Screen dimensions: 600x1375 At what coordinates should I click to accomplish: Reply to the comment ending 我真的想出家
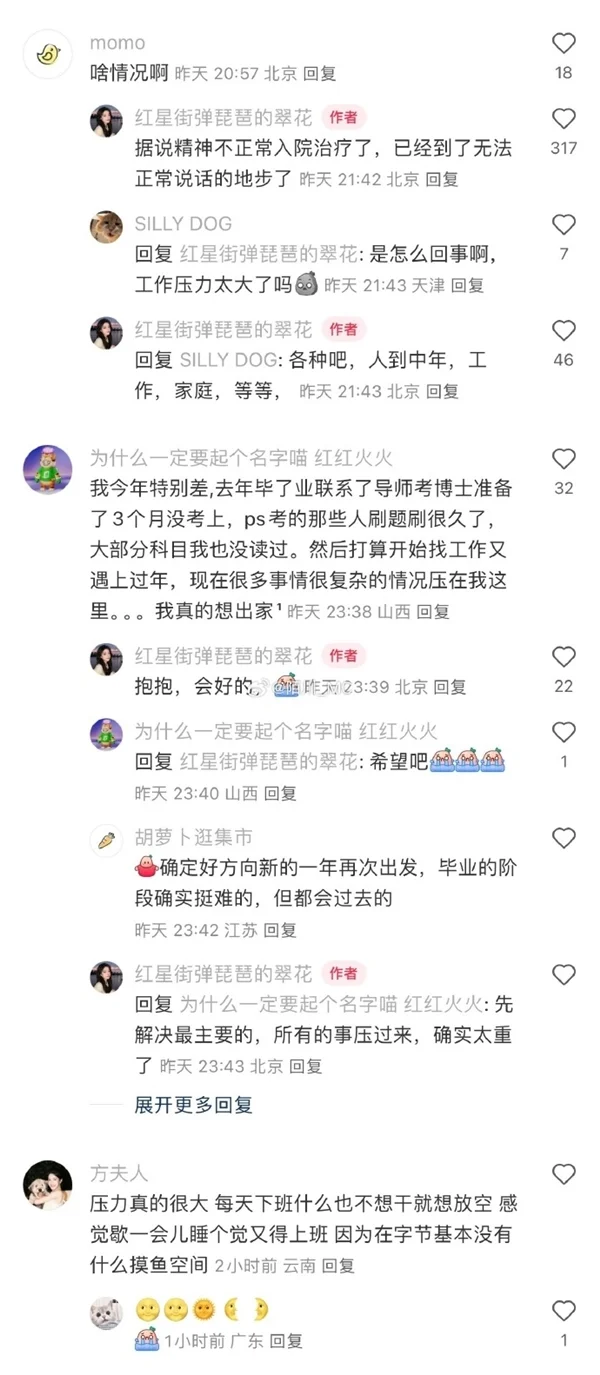click(x=433, y=611)
